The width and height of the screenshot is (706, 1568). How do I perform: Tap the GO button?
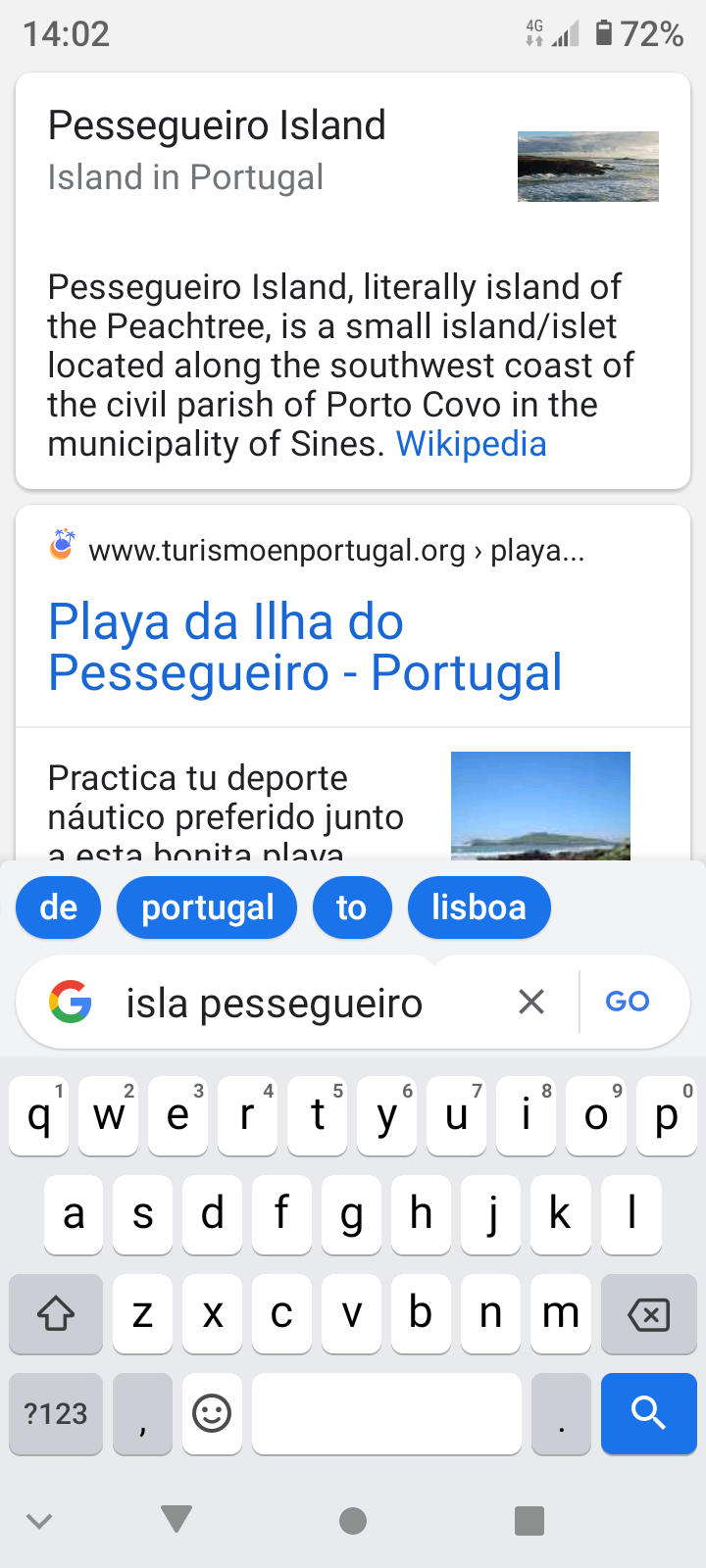628,1002
